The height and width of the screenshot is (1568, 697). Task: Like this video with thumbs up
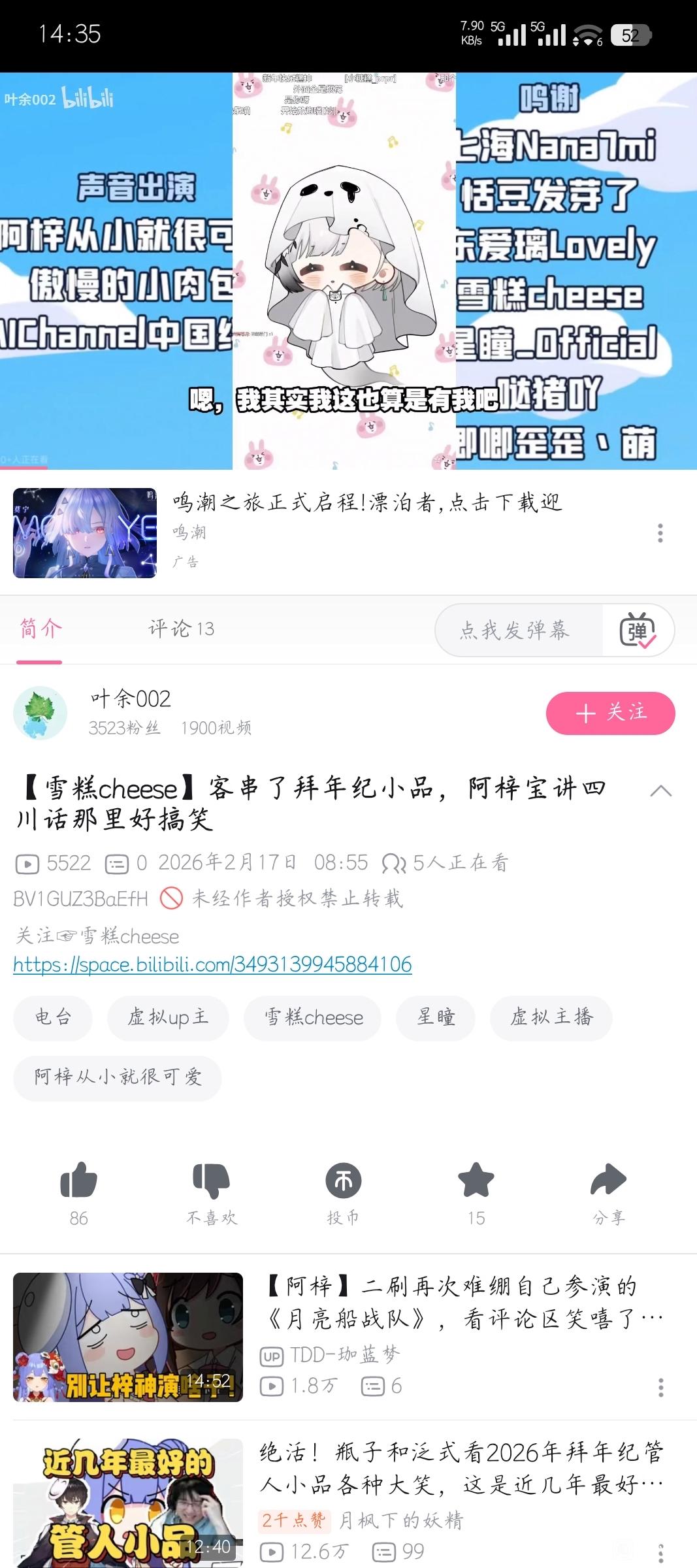pyautogui.click(x=78, y=1181)
